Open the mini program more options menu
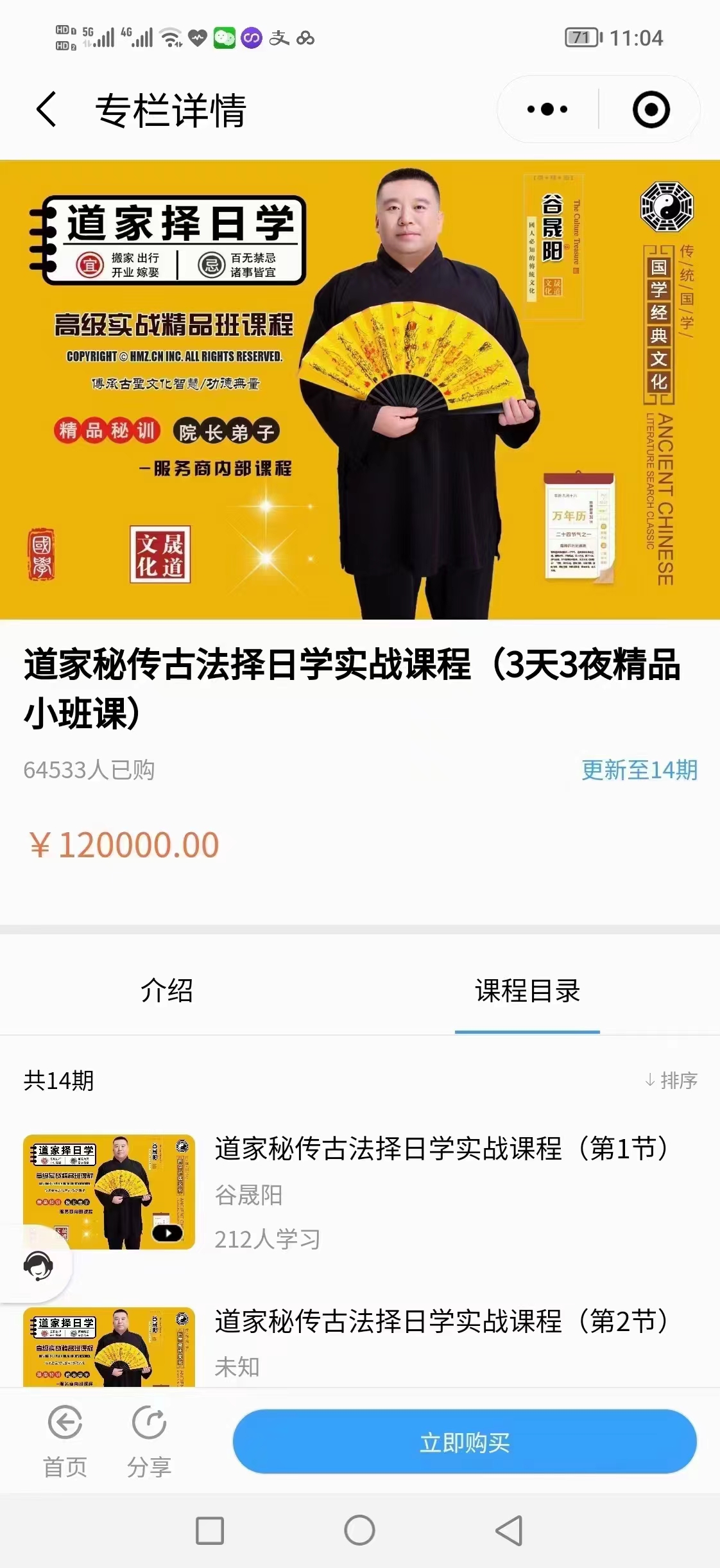The width and height of the screenshot is (720, 1568). point(547,109)
